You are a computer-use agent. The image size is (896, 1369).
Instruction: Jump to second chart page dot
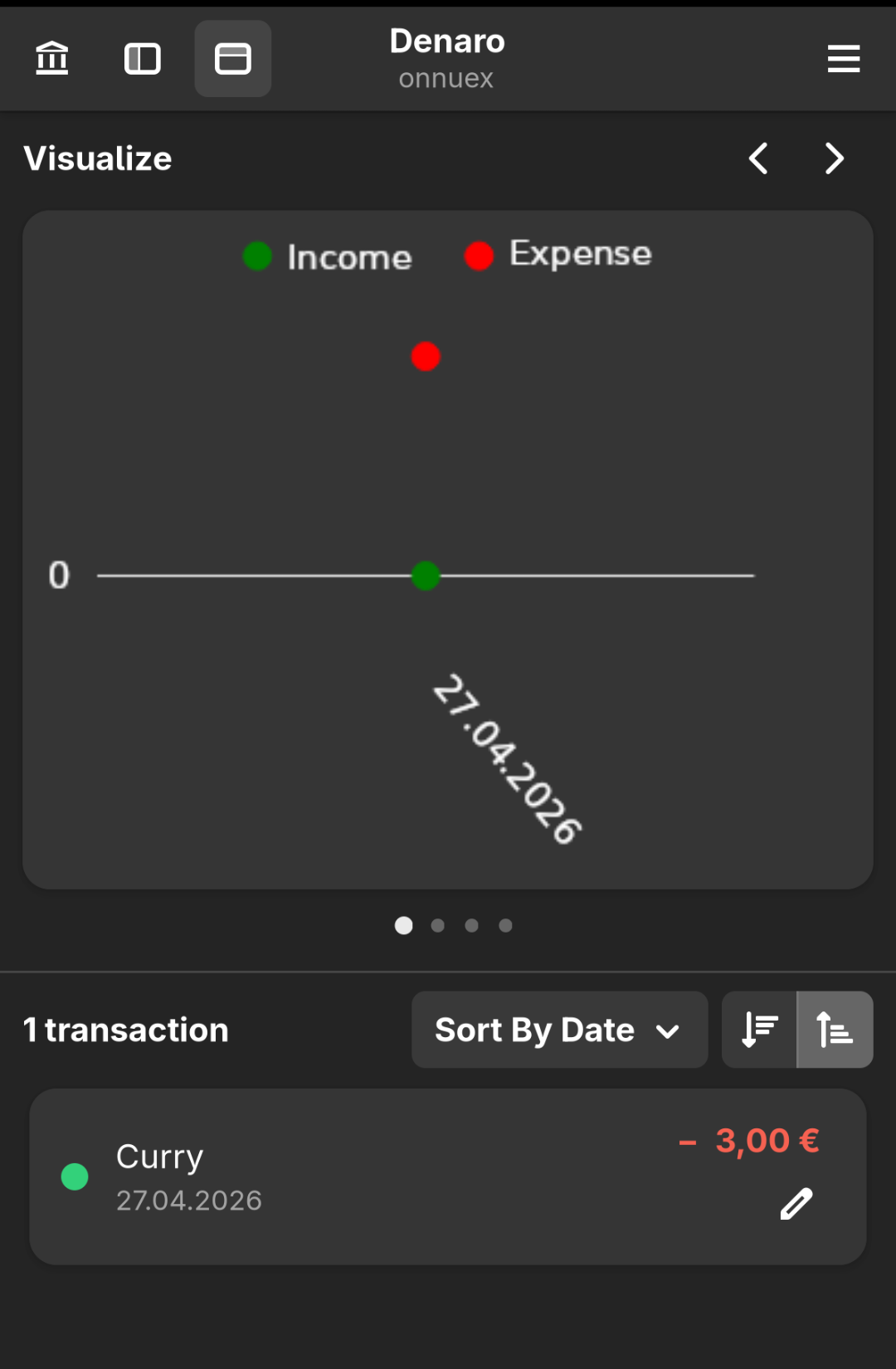(438, 925)
